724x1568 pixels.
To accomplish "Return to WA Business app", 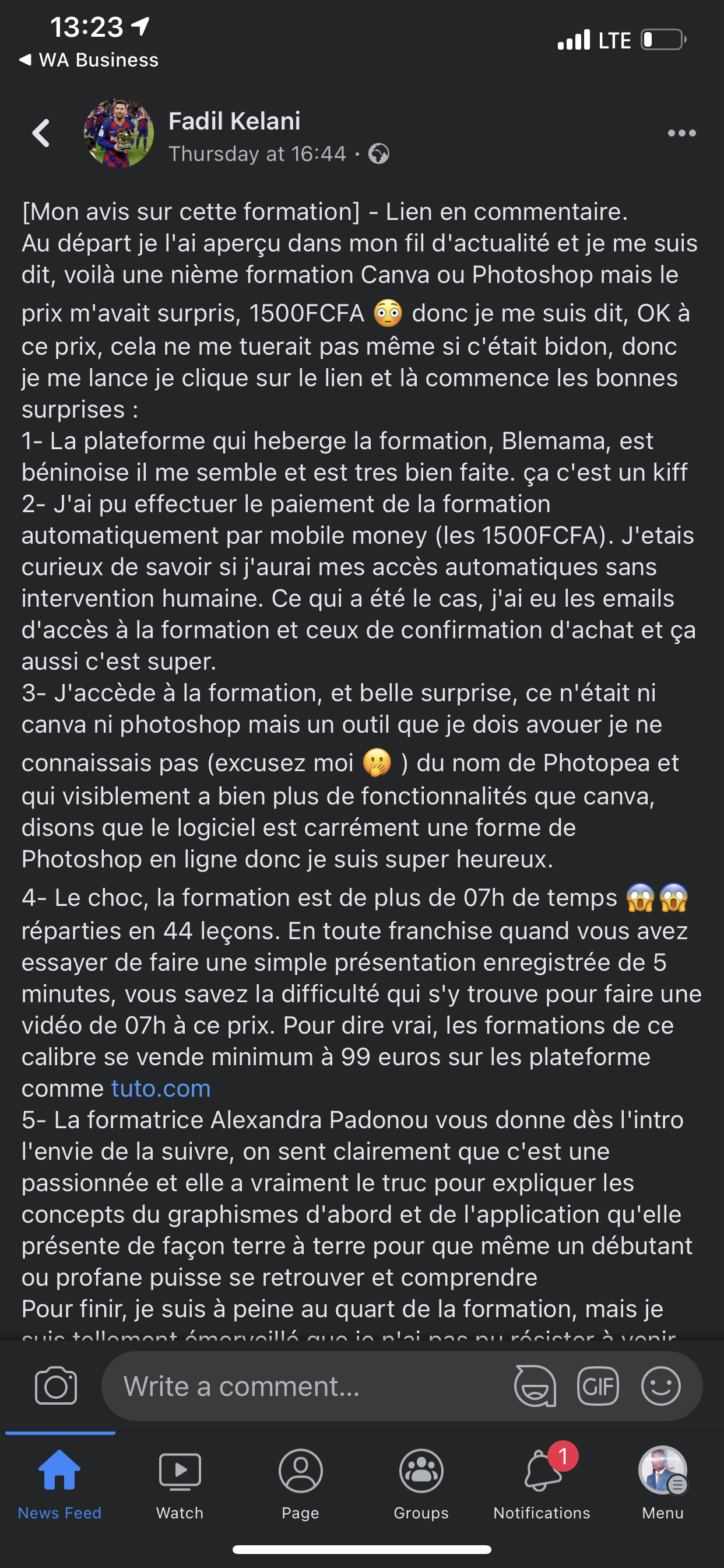I will pyautogui.click(x=89, y=60).
